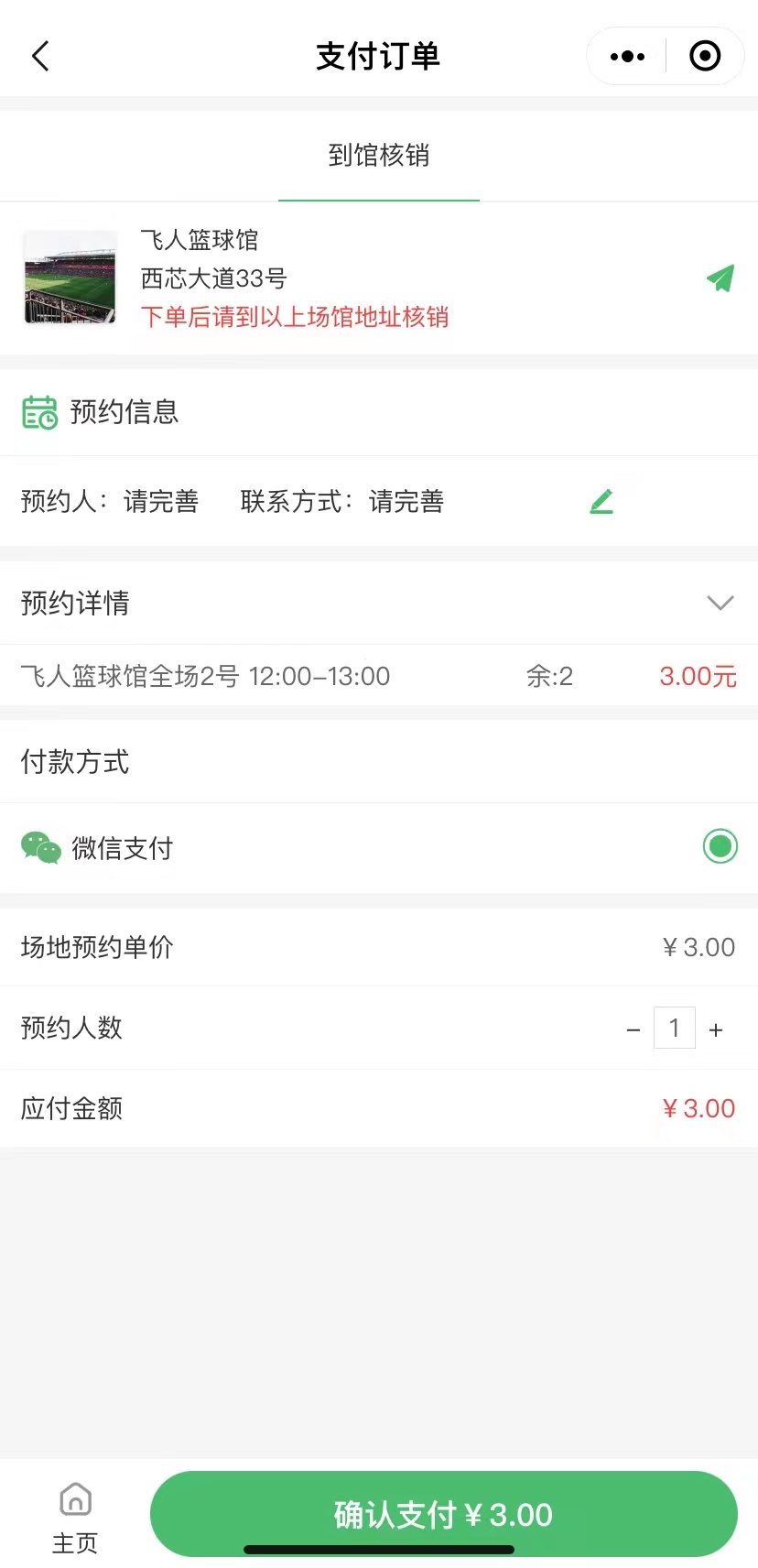Decrease the 预约人数 count
Screen dimensions: 758x1568
(633, 1029)
